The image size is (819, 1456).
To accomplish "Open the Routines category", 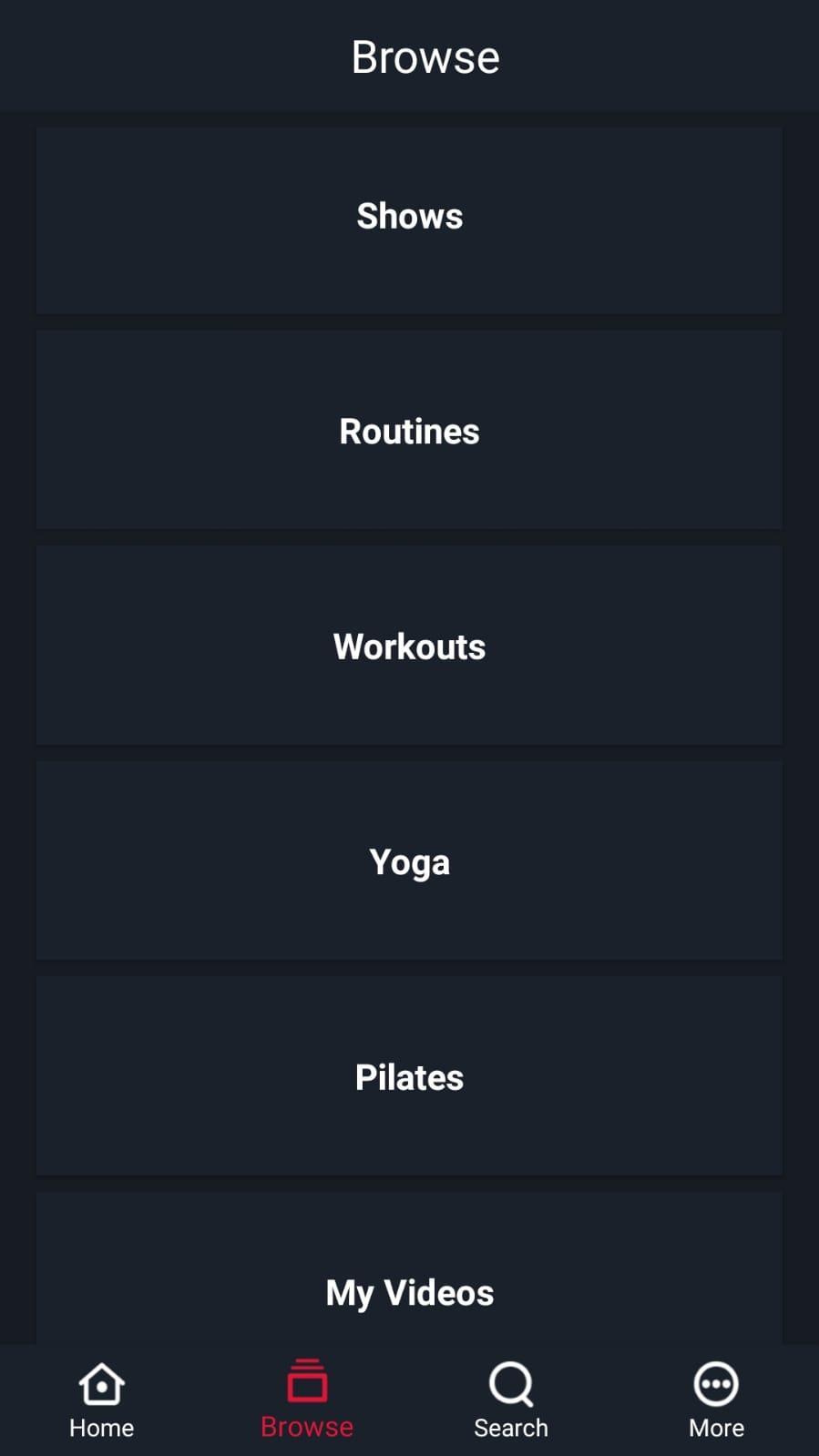I will [x=409, y=430].
